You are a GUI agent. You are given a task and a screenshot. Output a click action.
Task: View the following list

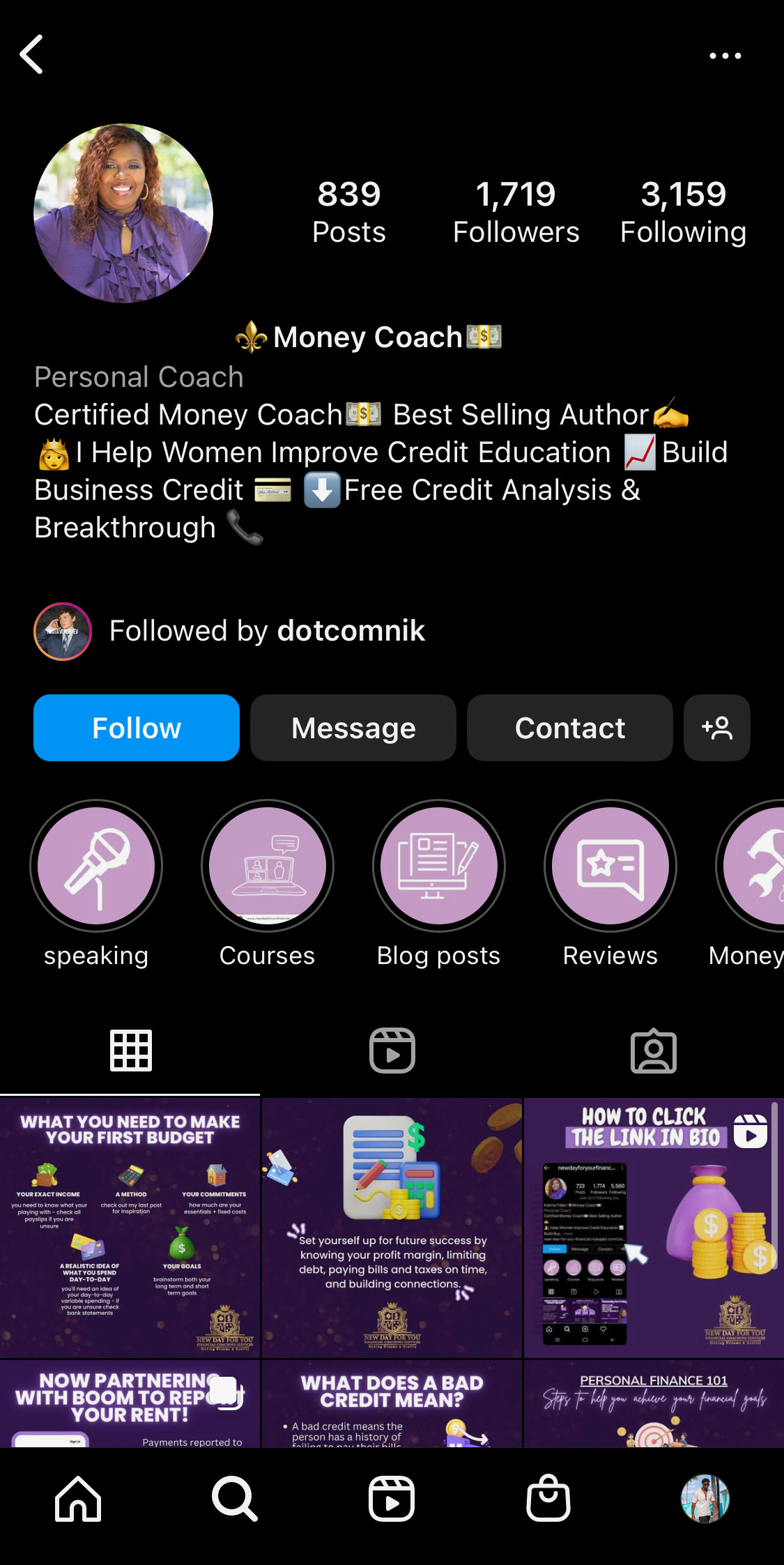tap(683, 212)
